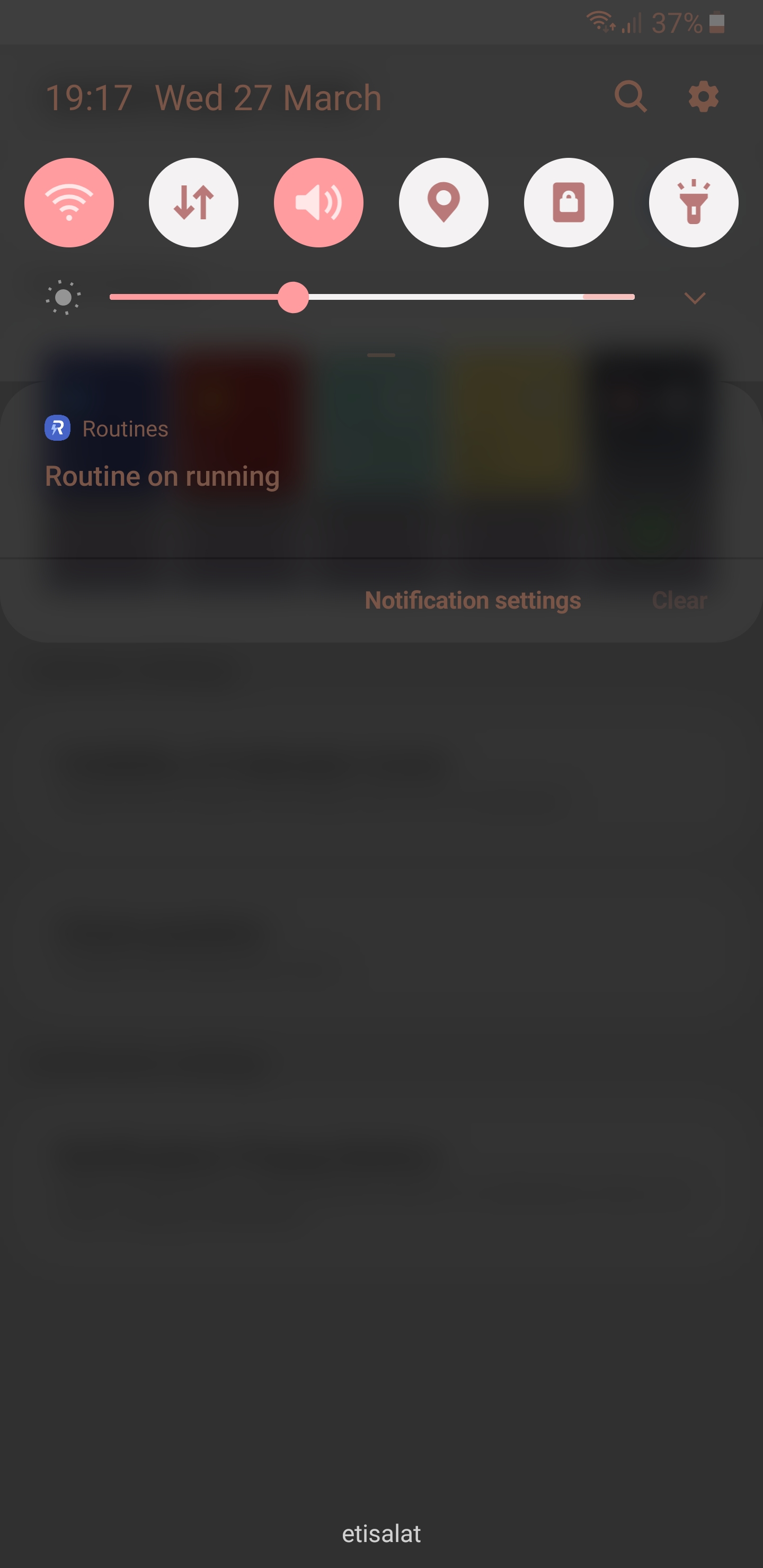Clear all notifications
This screenshot has height=1568, width=763.
680,600
